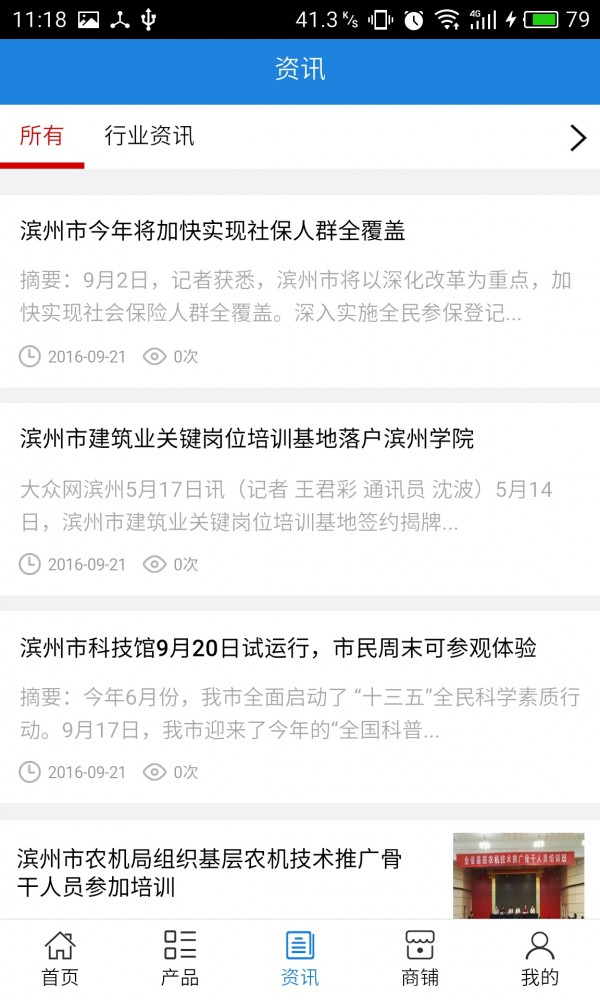Switch to the 产品 products tab

(x=180, y=958)
